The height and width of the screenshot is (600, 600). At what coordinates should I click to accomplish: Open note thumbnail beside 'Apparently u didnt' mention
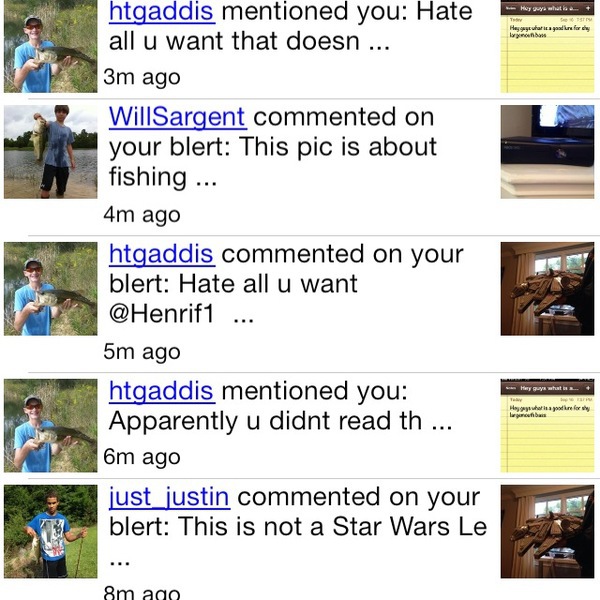point(547,424)
